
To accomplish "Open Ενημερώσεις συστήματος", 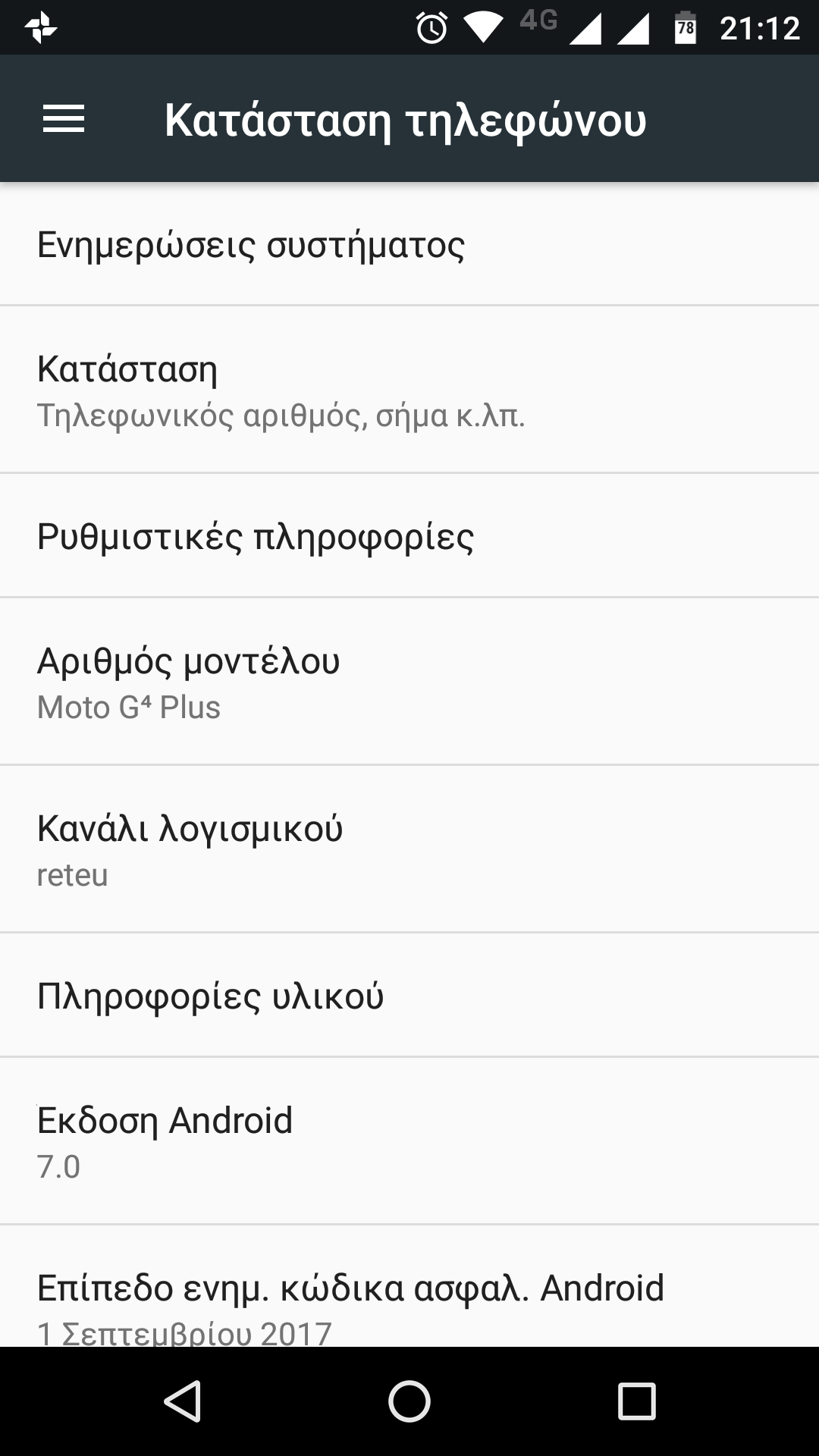I will 409,244.
